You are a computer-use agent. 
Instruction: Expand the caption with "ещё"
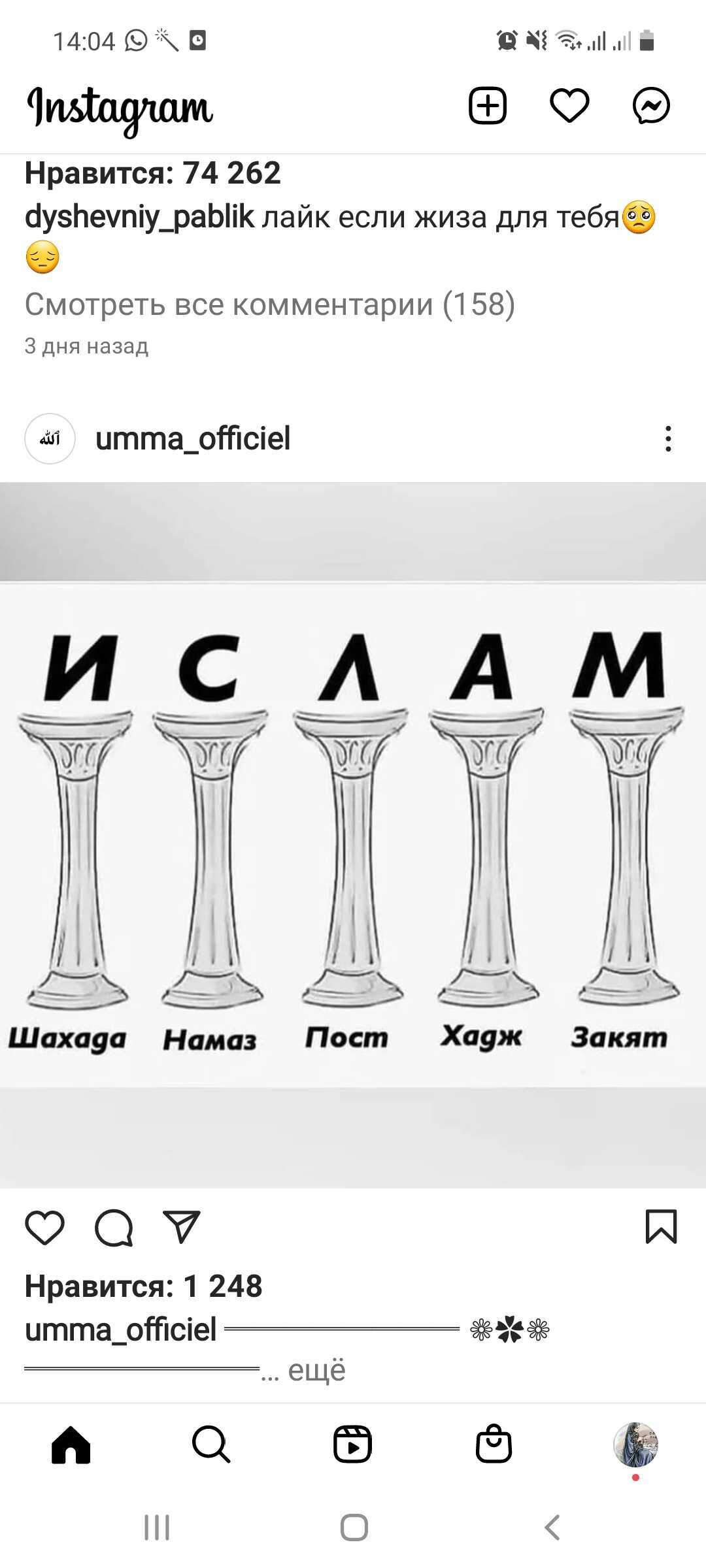pos(316,1371)
